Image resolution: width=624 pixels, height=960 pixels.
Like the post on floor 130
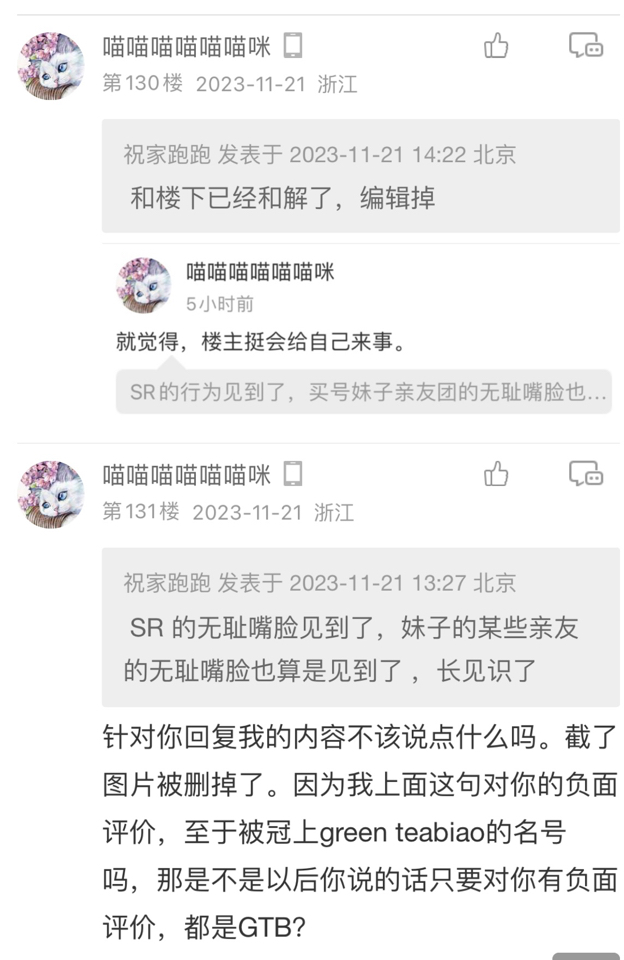point(496,46)
